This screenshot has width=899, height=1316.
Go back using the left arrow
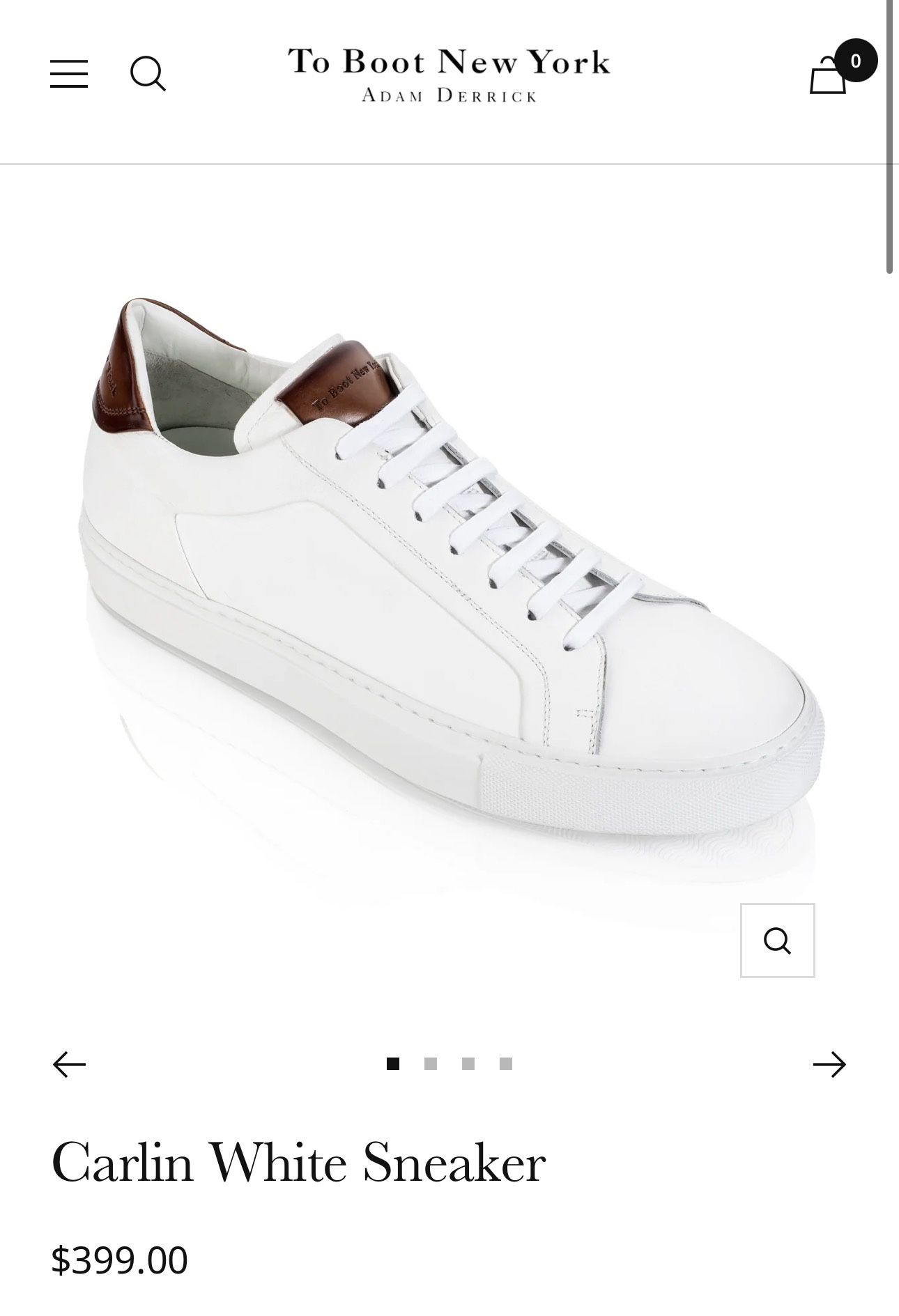tap(68, 1064)
